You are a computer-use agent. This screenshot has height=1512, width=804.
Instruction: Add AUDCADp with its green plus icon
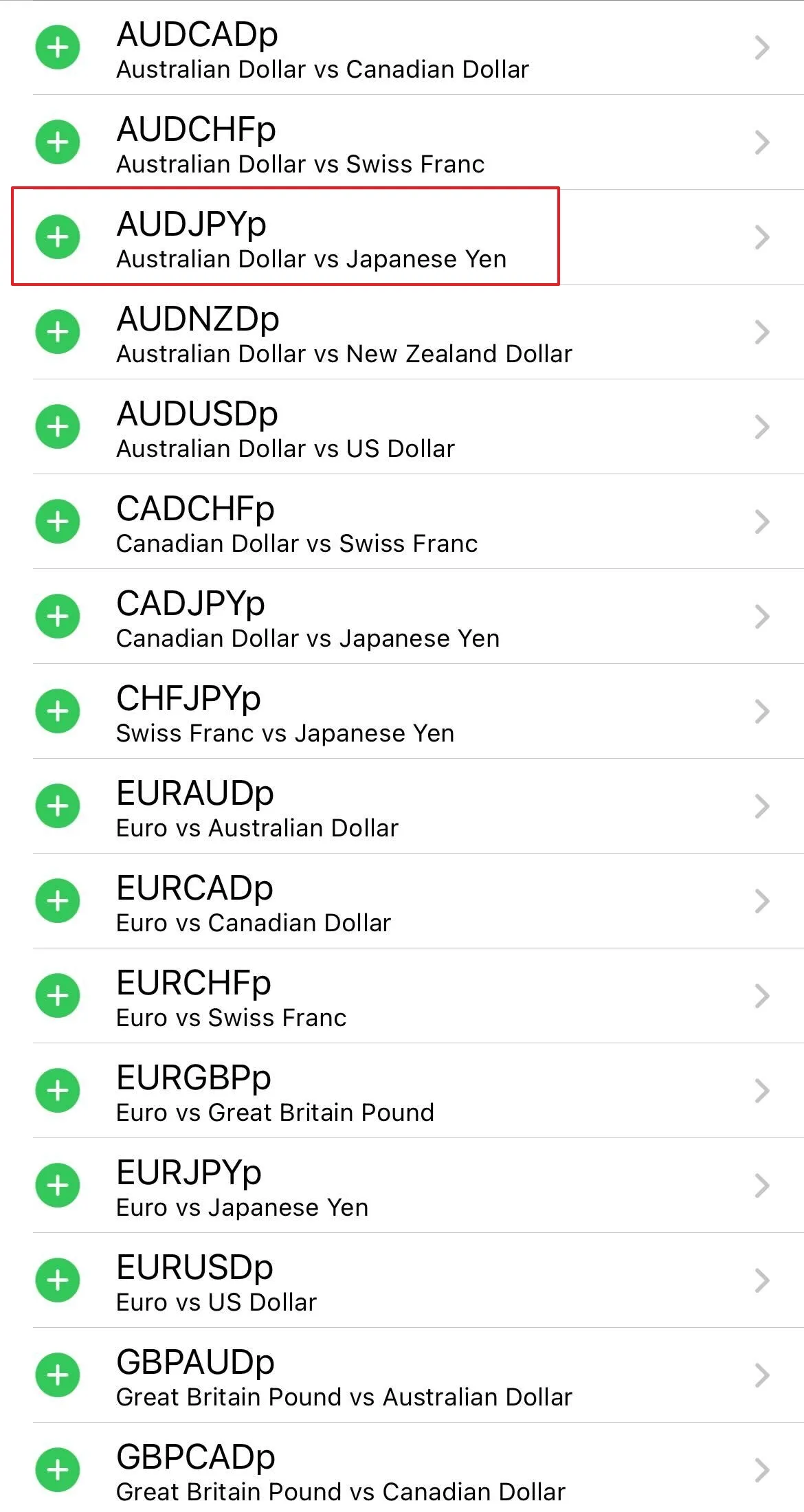(58, 47)
